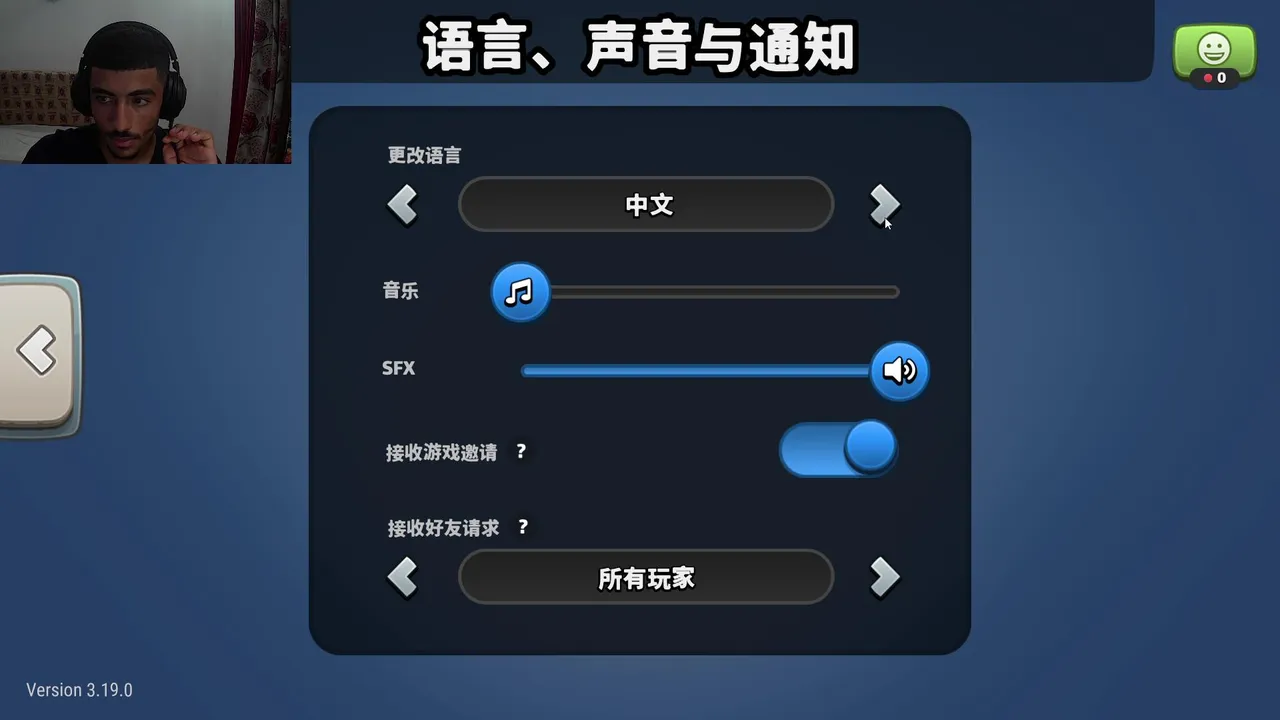Disable the 接收游戏邀请 toggle

pos(838,449)
